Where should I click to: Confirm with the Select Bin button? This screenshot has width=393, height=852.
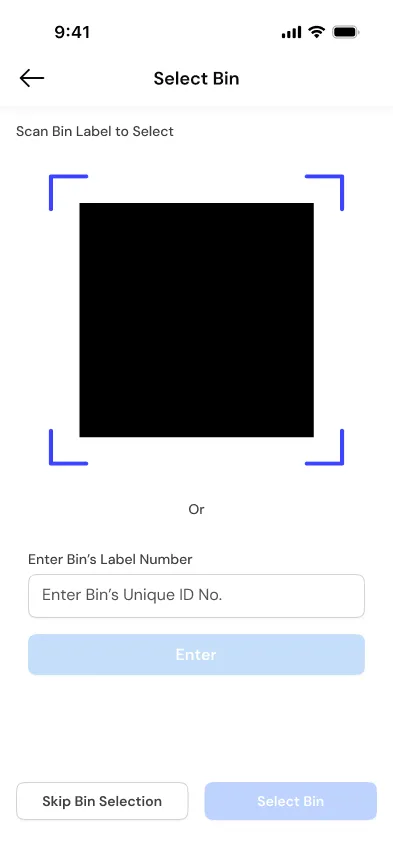click(290, 801)
